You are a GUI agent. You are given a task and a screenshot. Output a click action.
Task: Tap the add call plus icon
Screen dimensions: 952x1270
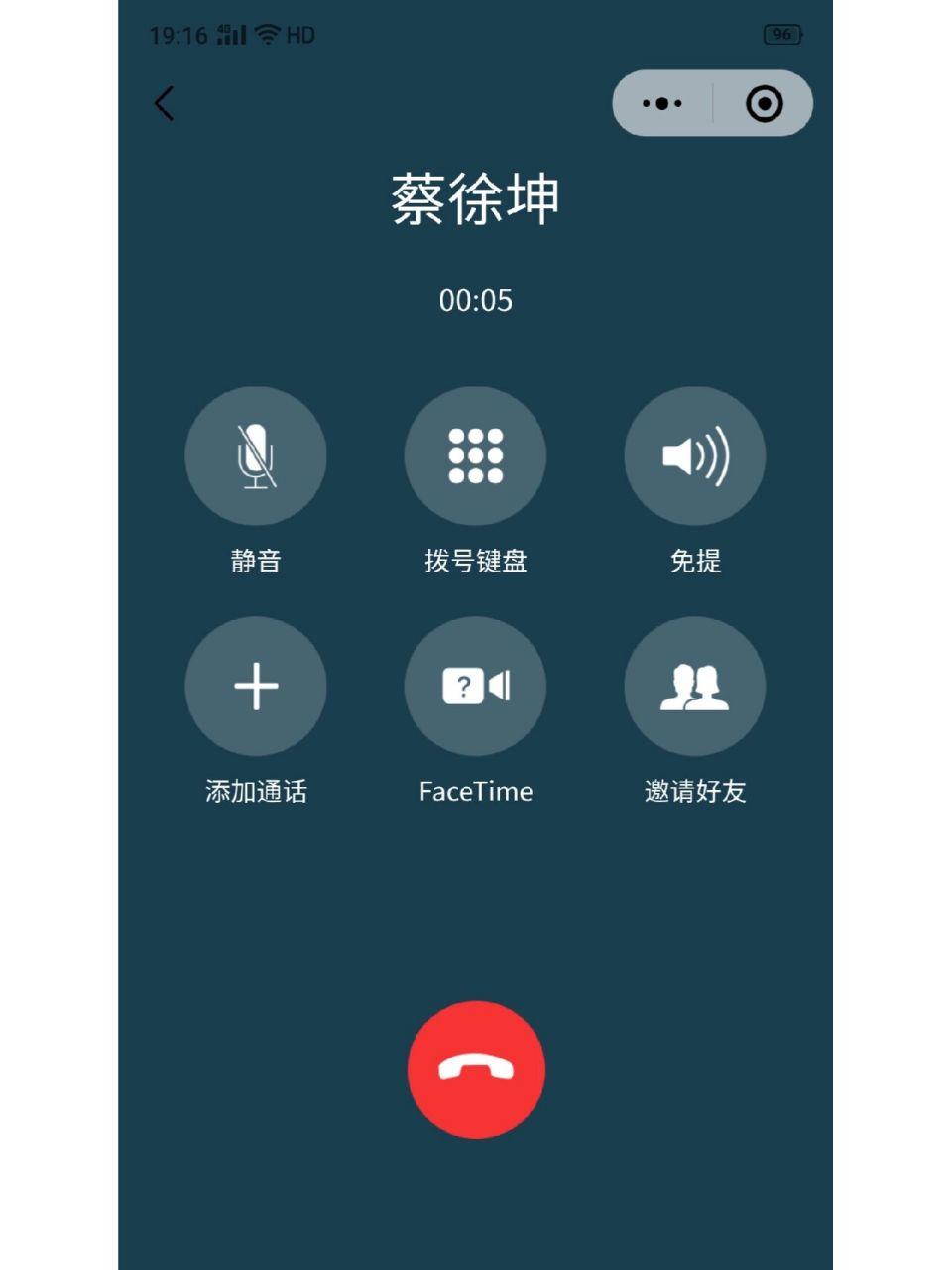click(256, 686)
